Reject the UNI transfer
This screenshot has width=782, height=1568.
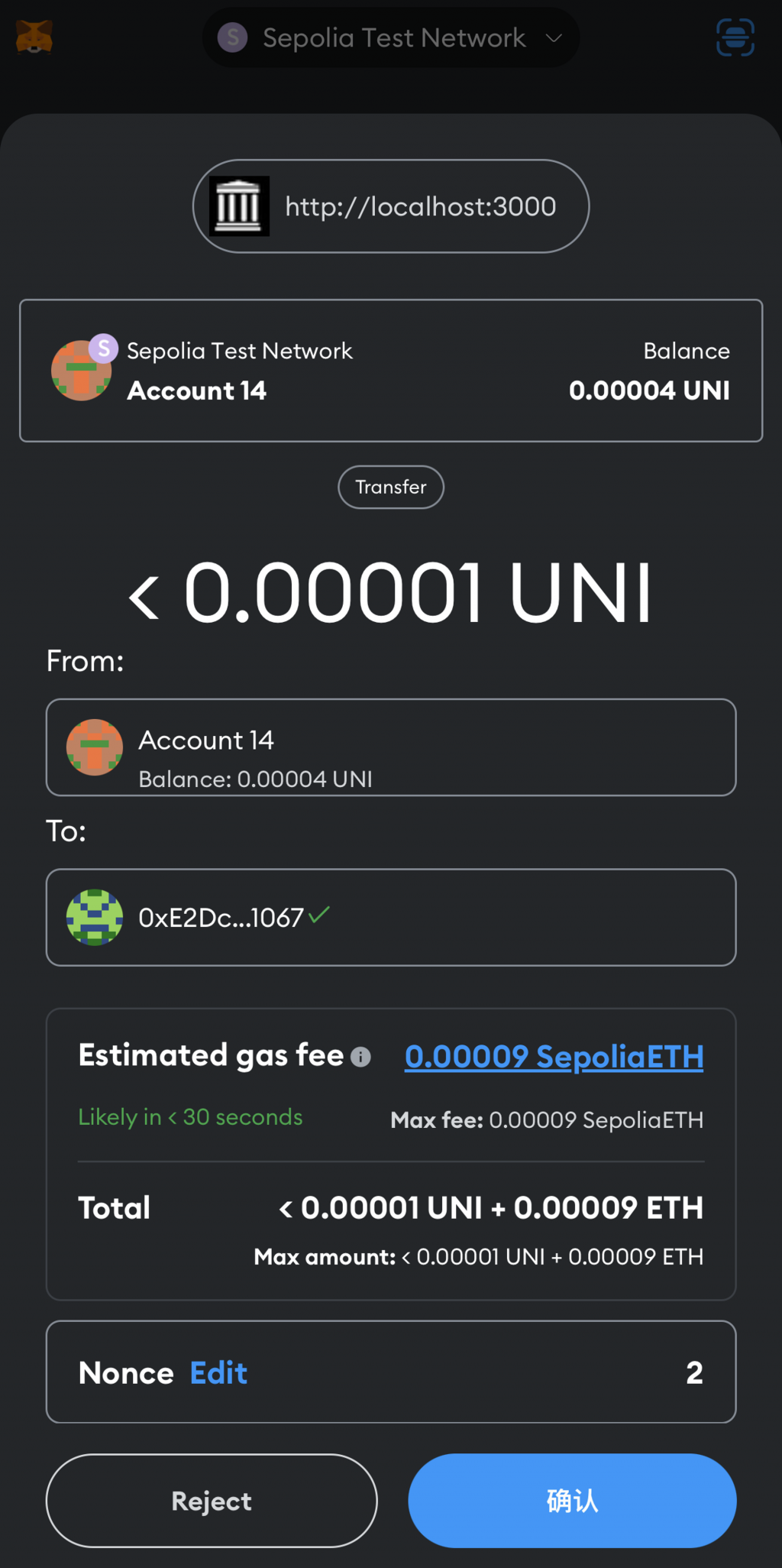212,1501
